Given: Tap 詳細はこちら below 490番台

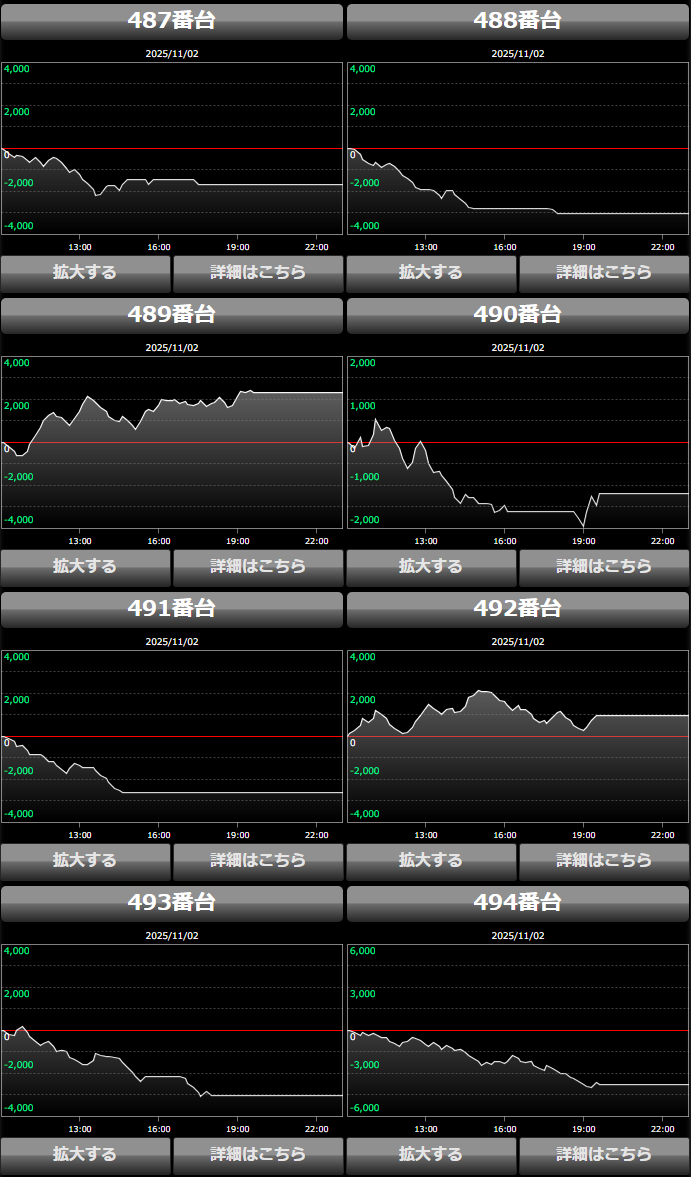Looking at the screenshot, I should (604, 566).
